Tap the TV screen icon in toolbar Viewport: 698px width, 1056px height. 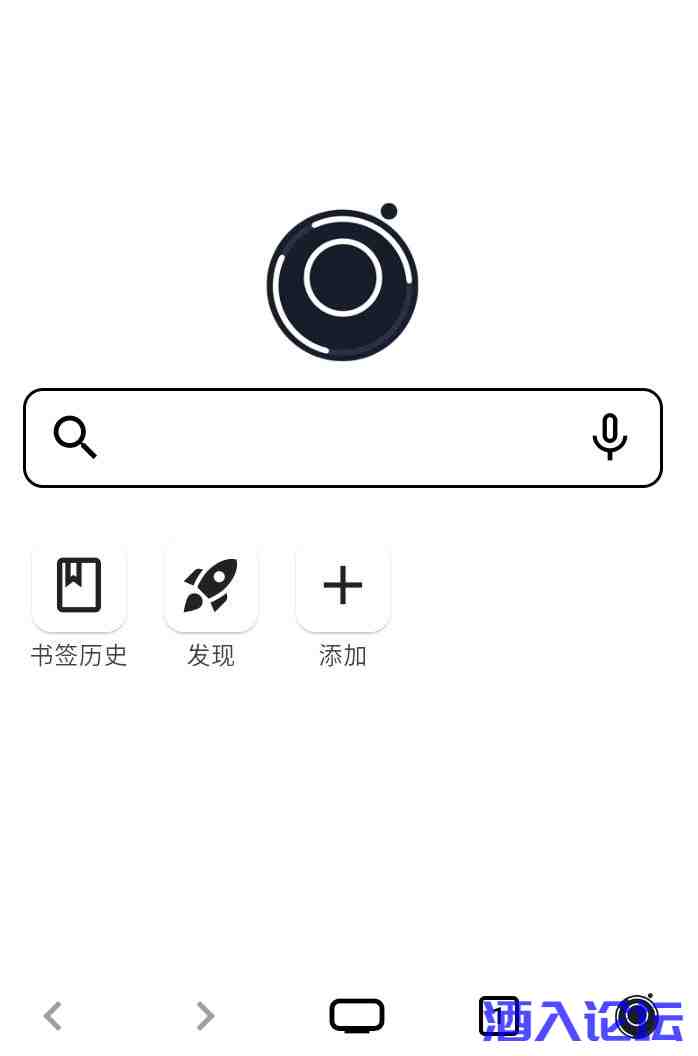pyautogui.click(x=357, y=1016)
